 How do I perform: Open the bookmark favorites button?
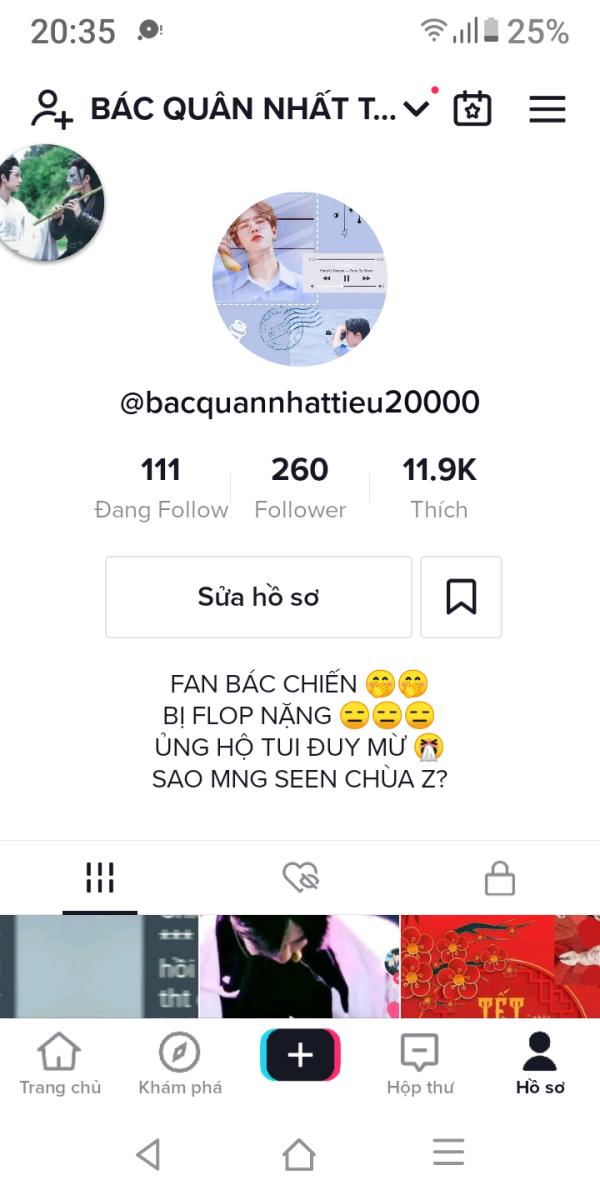coord(461,597)
